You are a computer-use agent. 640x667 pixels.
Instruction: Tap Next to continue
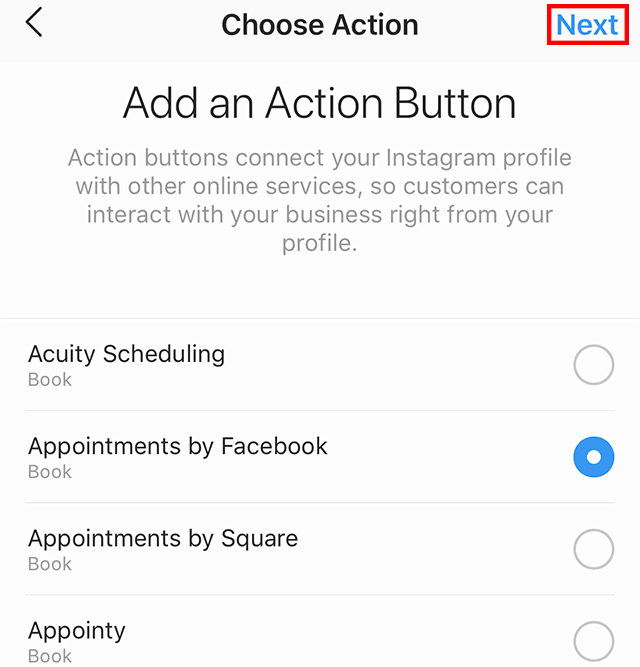pos(587,24)
